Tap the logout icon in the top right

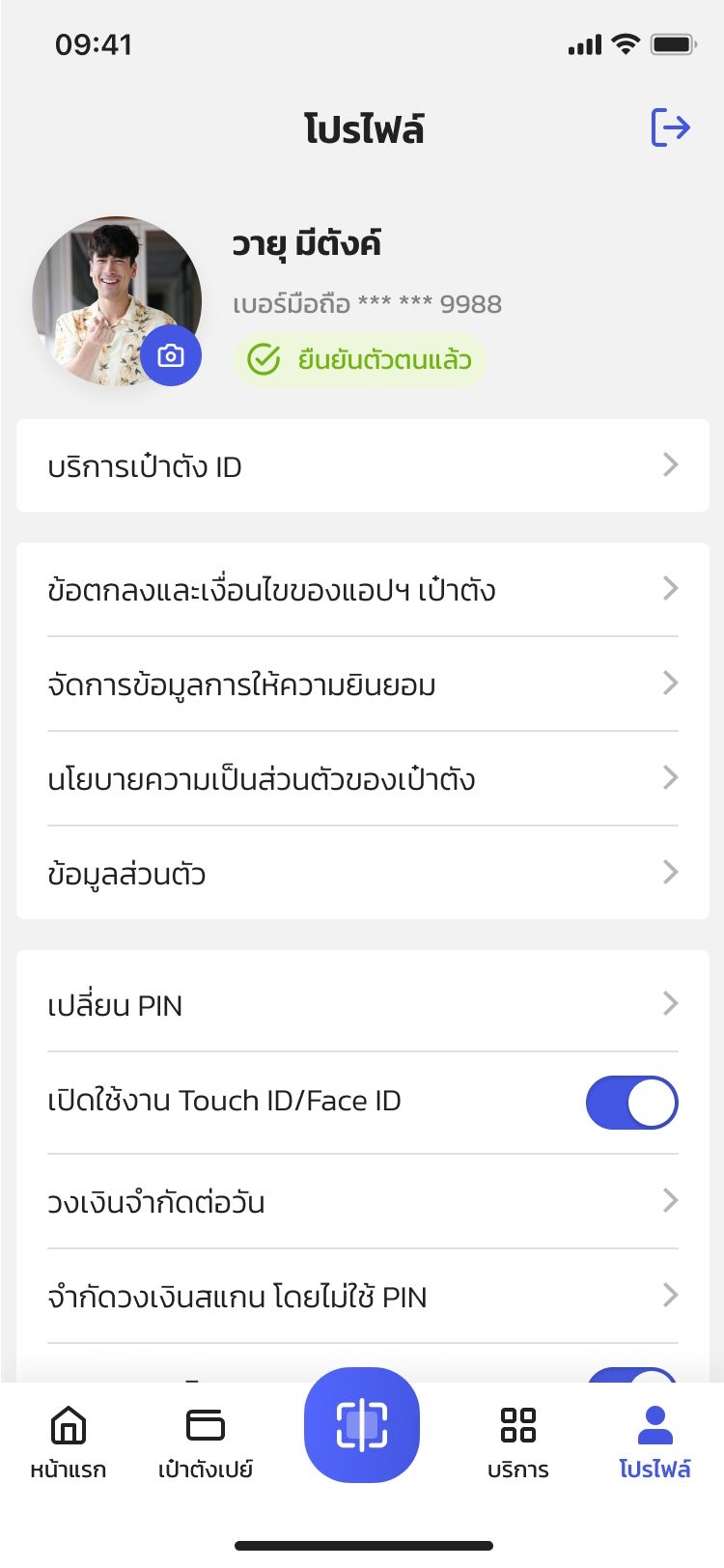(x=671, y=127)
